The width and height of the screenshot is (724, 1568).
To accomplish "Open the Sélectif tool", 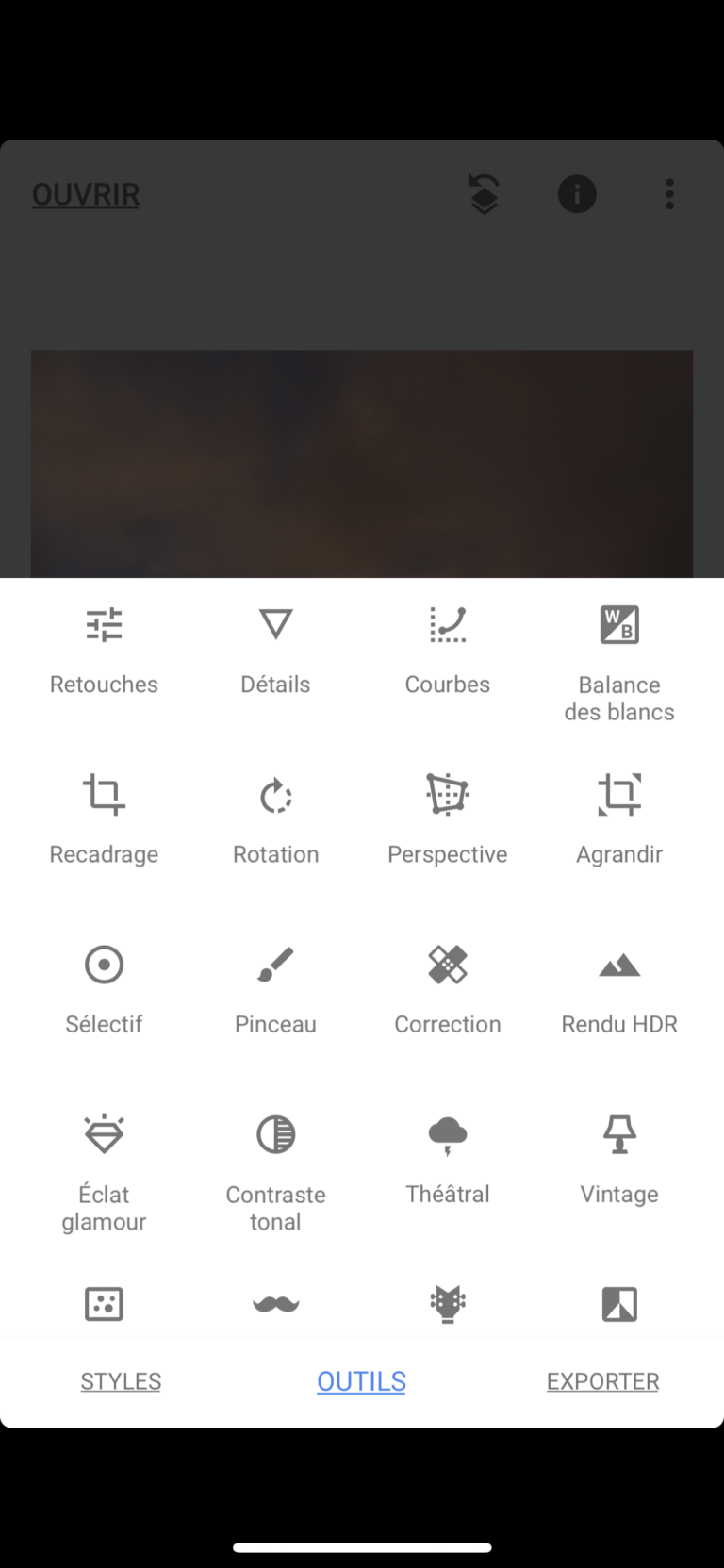I will coord(104,988).
